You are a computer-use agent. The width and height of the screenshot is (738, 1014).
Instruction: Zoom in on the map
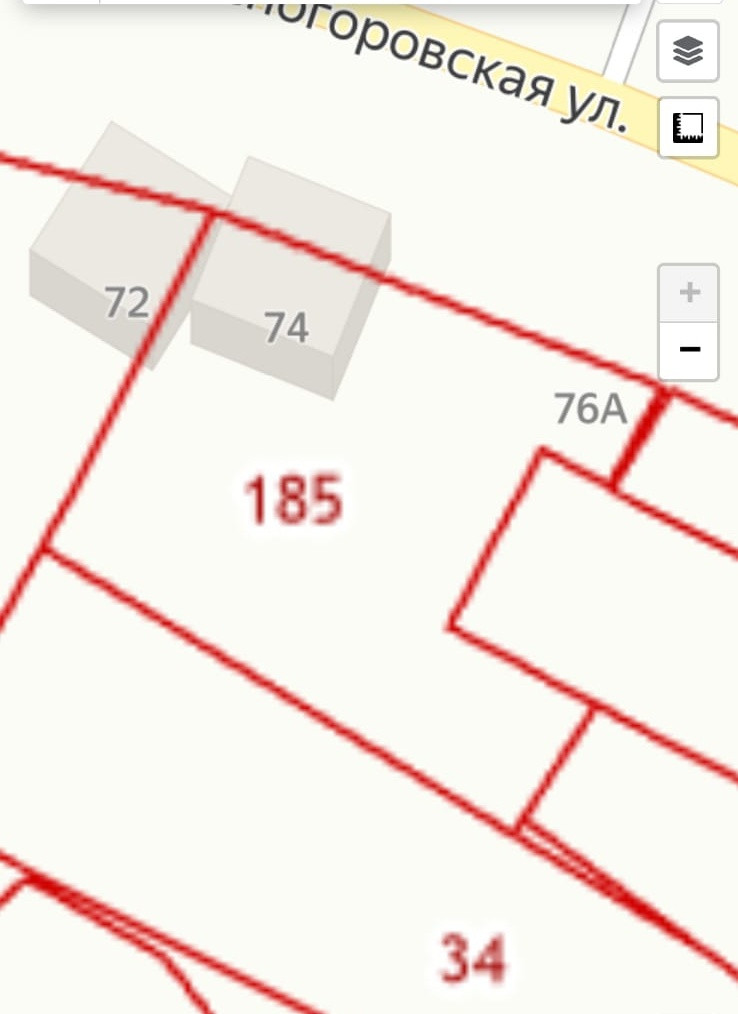point(688,293)
